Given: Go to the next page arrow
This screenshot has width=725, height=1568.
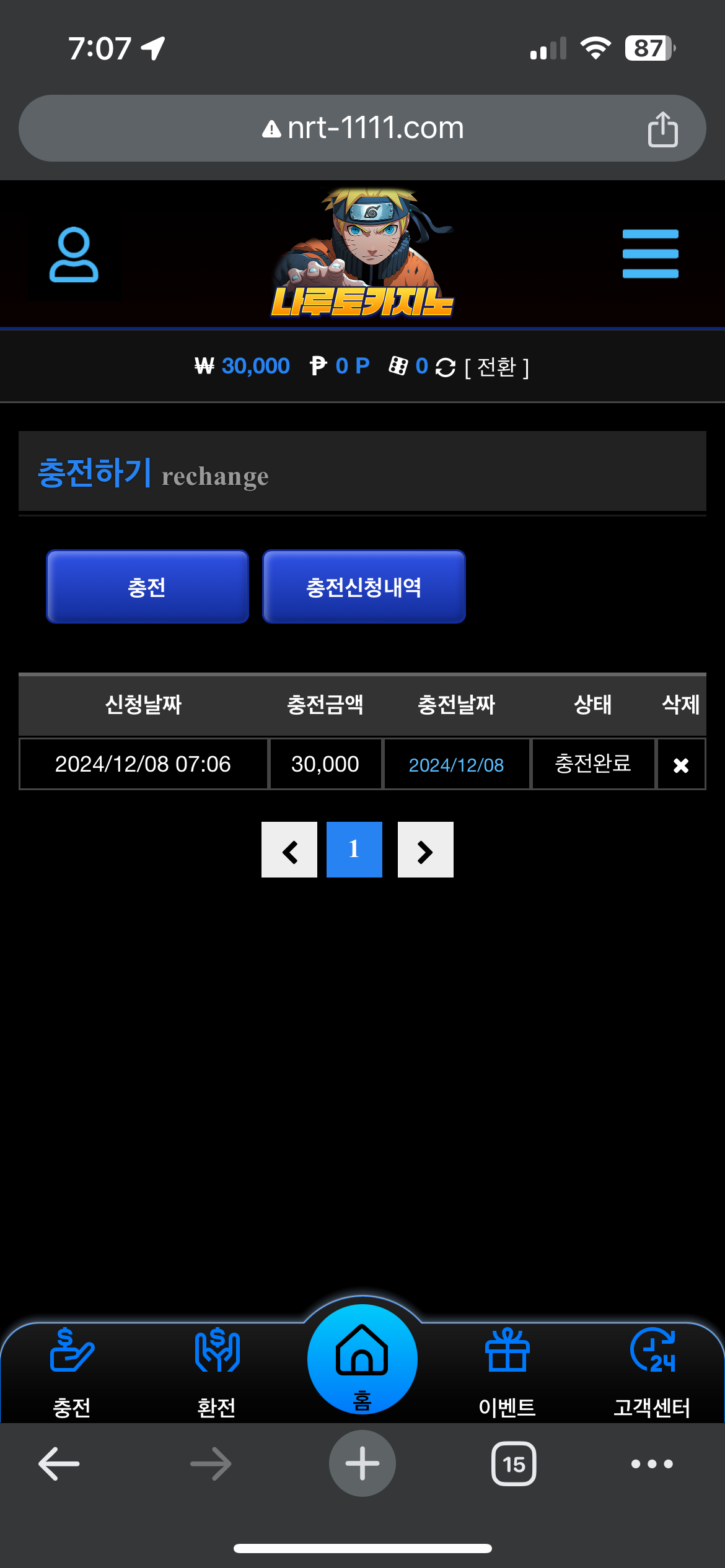Looking at the screenshot, I should pos(425,850).
